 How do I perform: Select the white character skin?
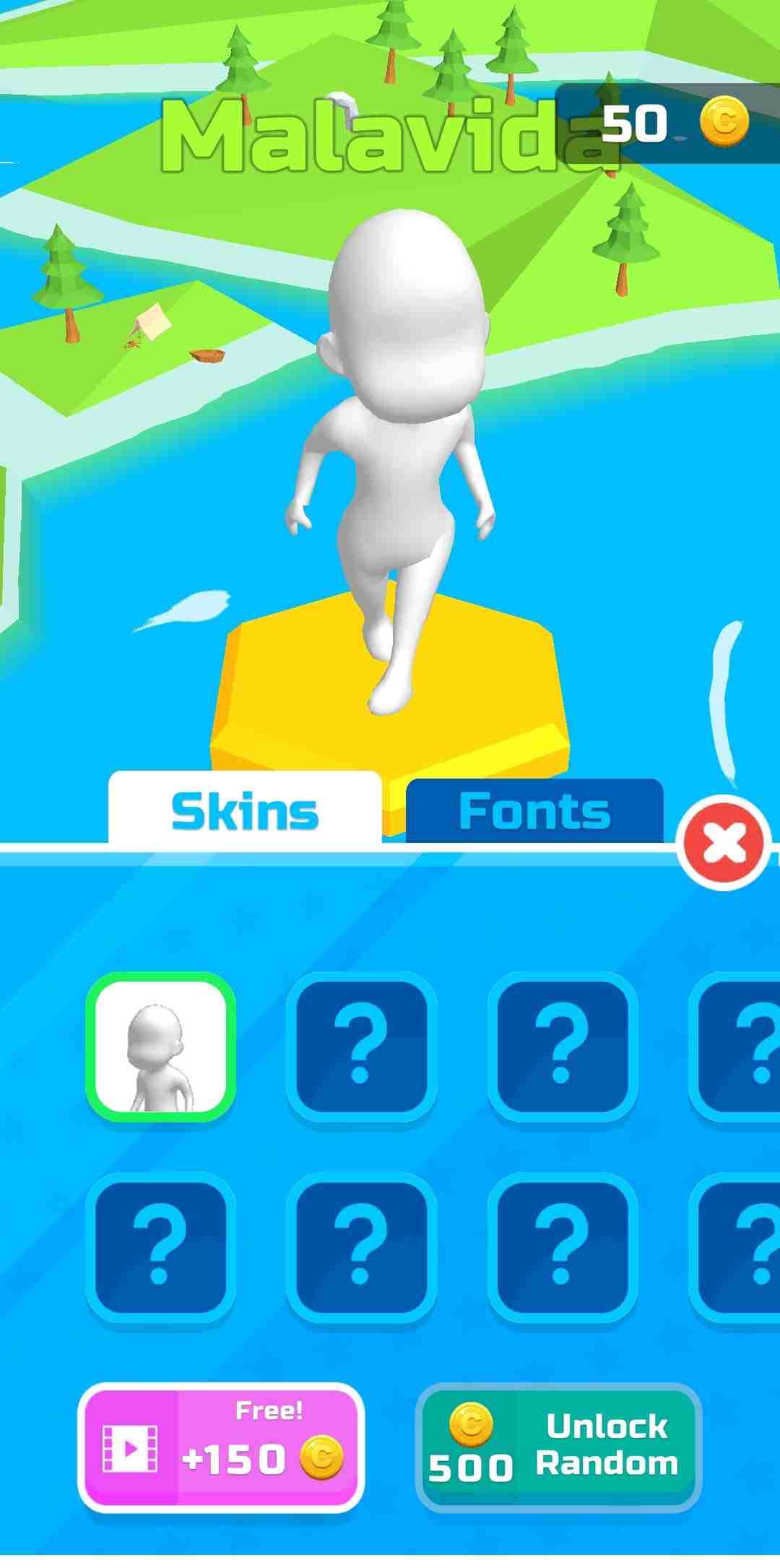[160, 1047]
